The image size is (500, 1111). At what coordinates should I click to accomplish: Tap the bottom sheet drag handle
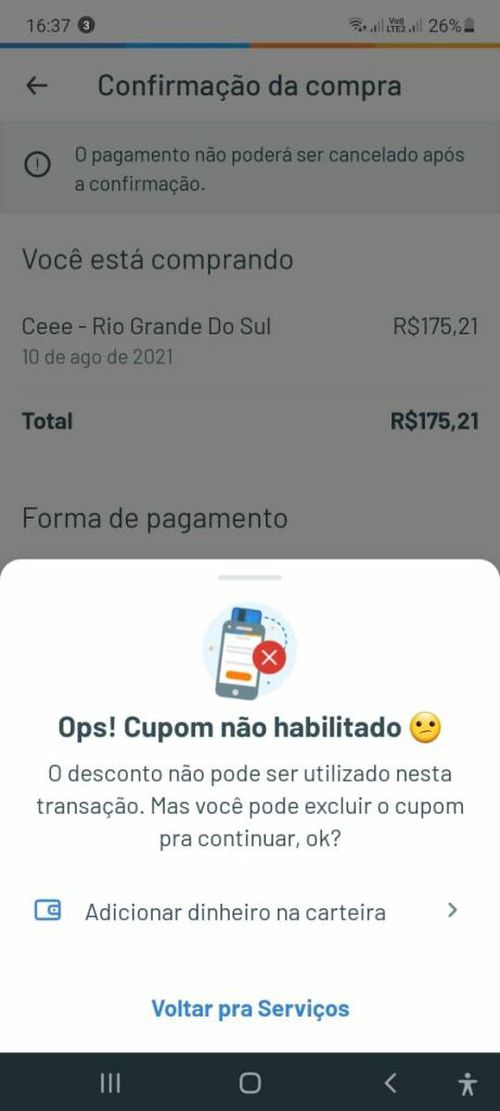[250, 577]
